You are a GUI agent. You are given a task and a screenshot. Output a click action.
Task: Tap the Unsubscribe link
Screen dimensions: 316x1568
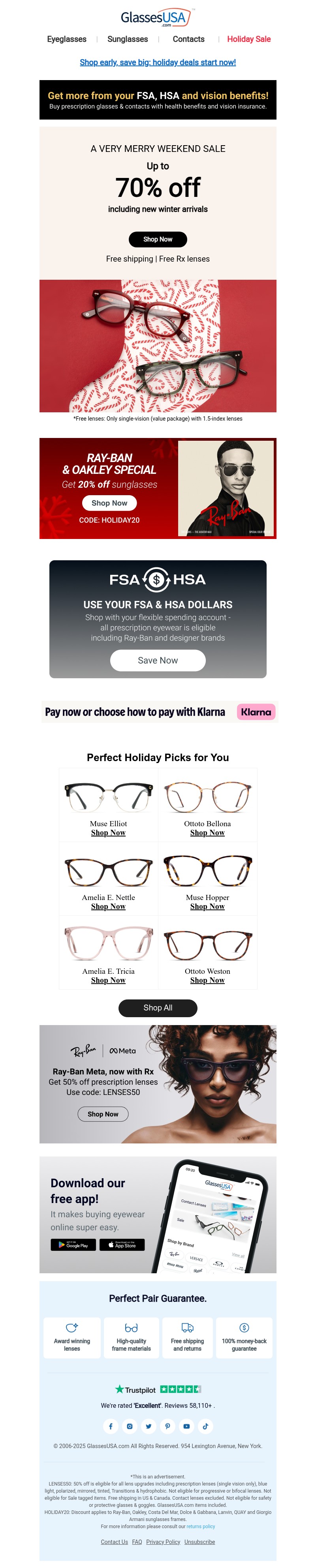[x=199, y=1542]
